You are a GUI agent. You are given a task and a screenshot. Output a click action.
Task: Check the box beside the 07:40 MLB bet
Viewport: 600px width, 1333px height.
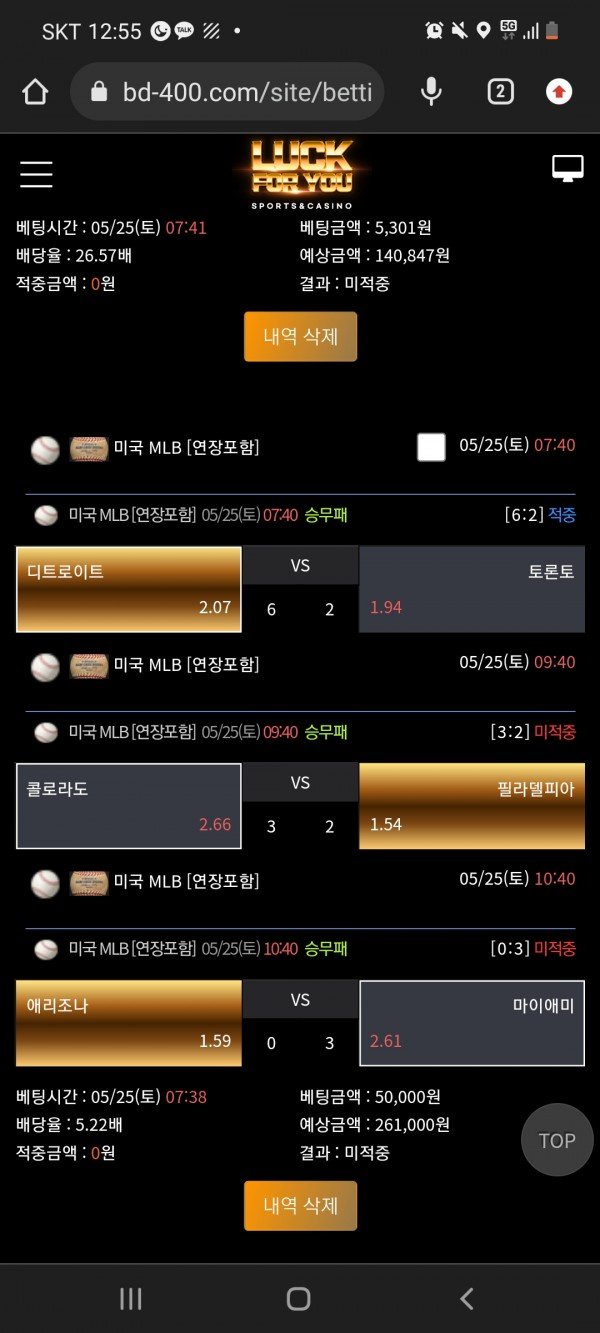click(431, 447)
